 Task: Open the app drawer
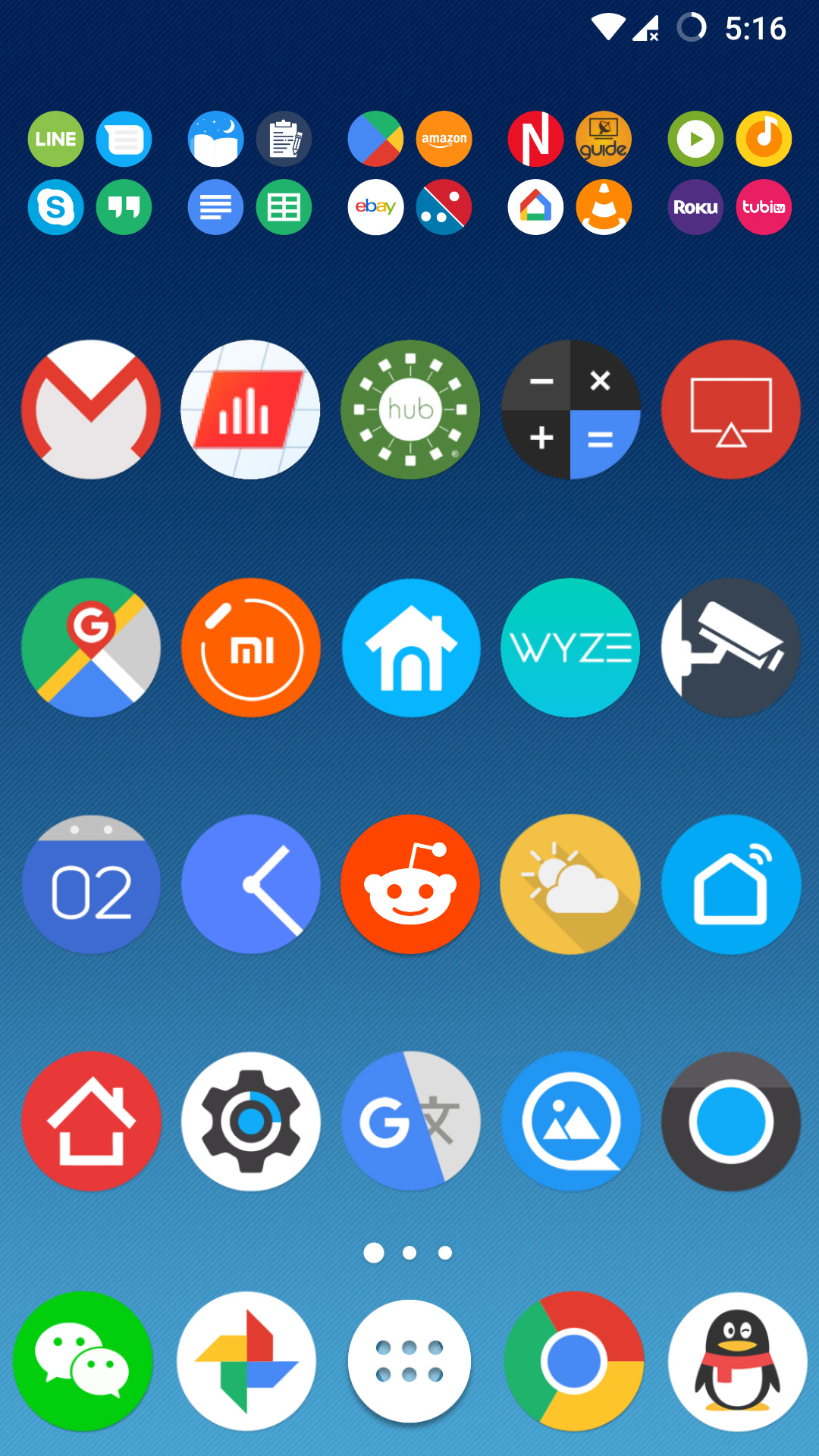pos(409,1361)
